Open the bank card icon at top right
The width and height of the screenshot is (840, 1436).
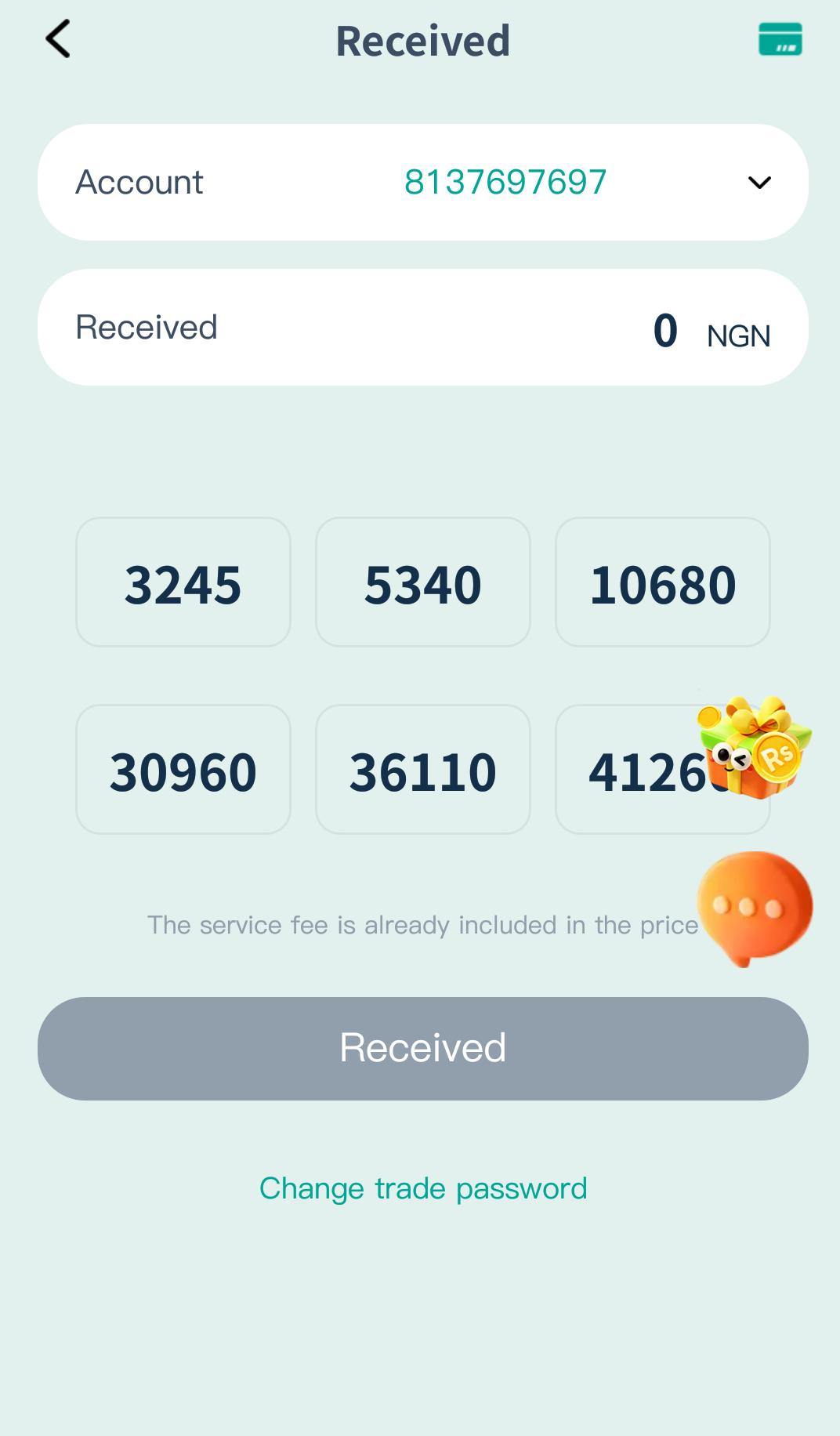tap(781, 38)
